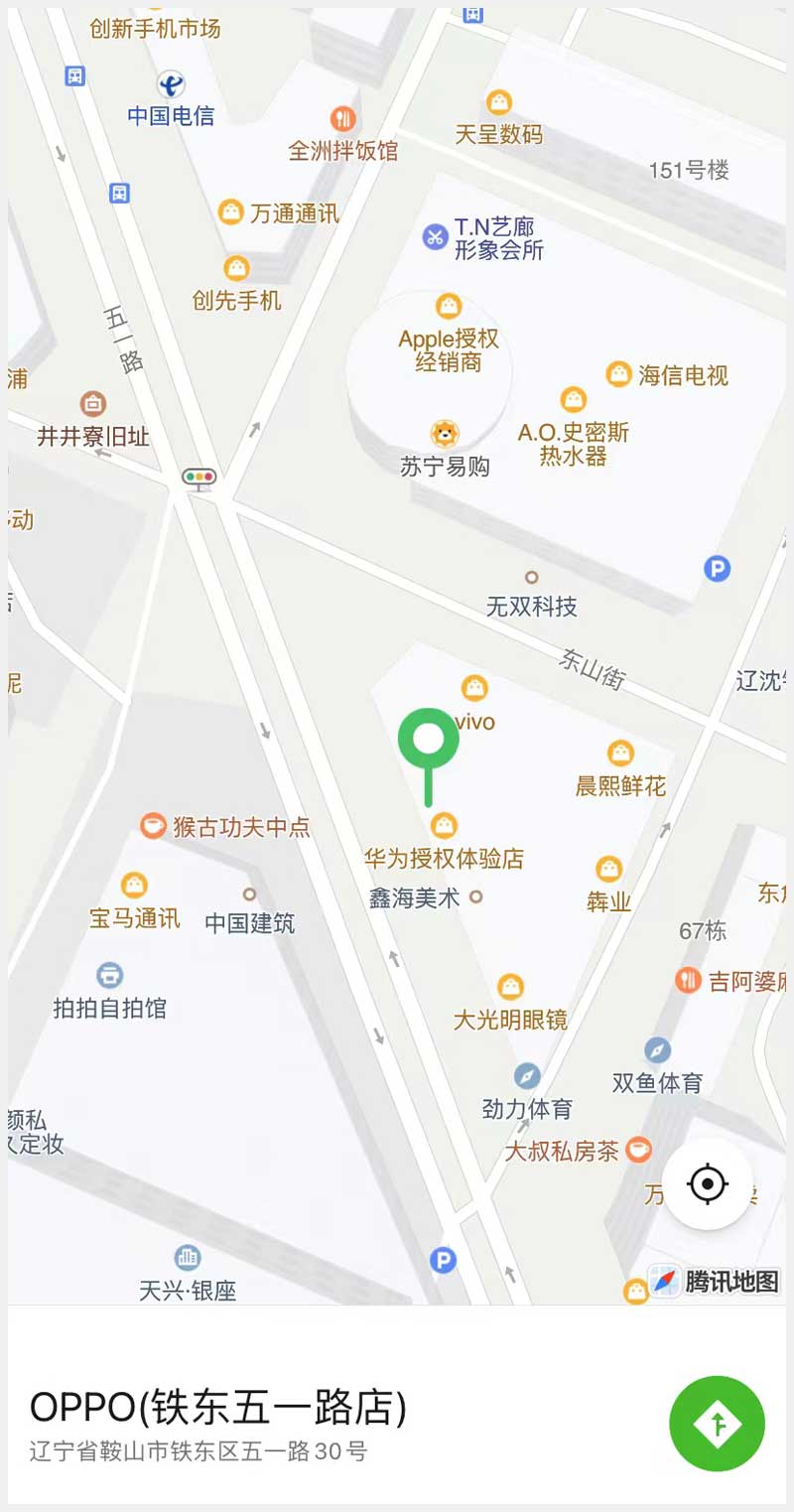Tap the green location pin marker
This screenshot has width=794, height=1512.
point(429,739)
